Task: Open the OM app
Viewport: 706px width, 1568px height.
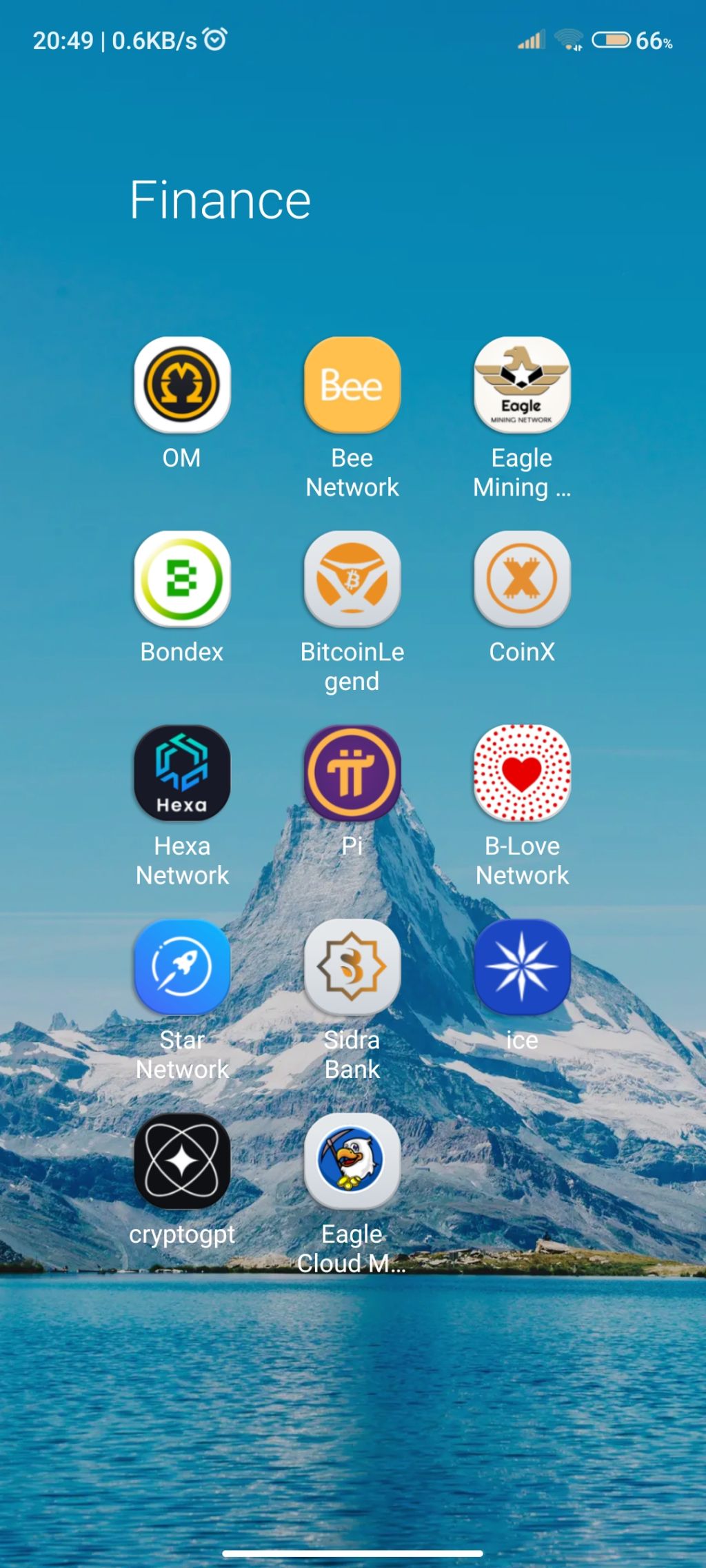Action: [x=182, y=385]
